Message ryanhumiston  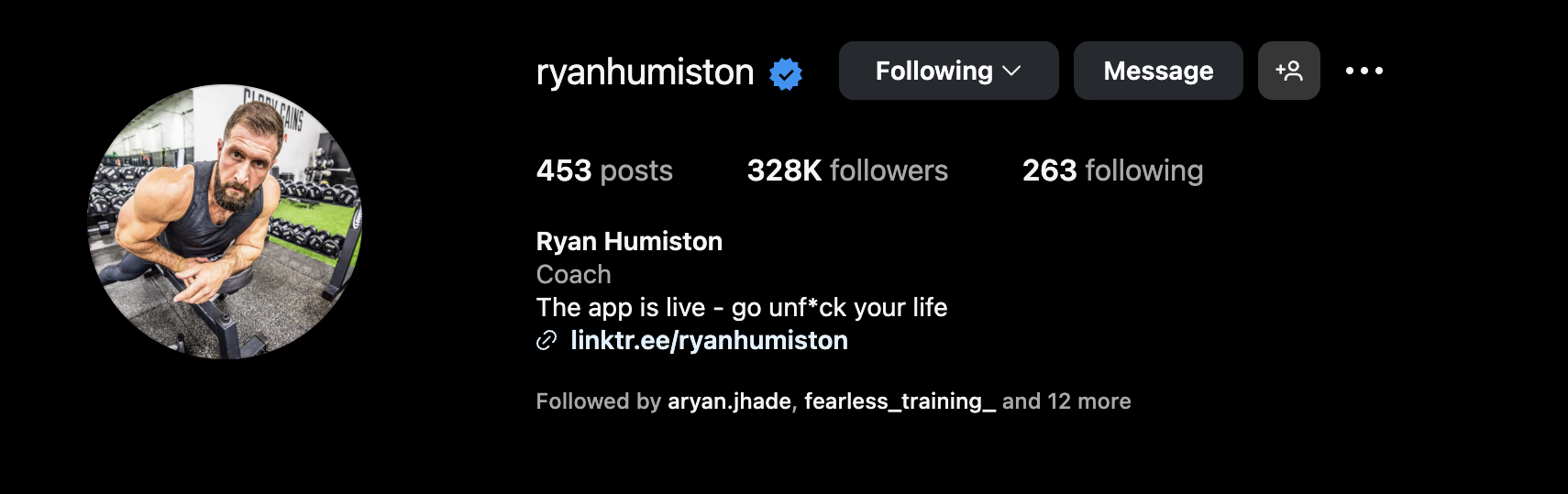(1157, 71)
